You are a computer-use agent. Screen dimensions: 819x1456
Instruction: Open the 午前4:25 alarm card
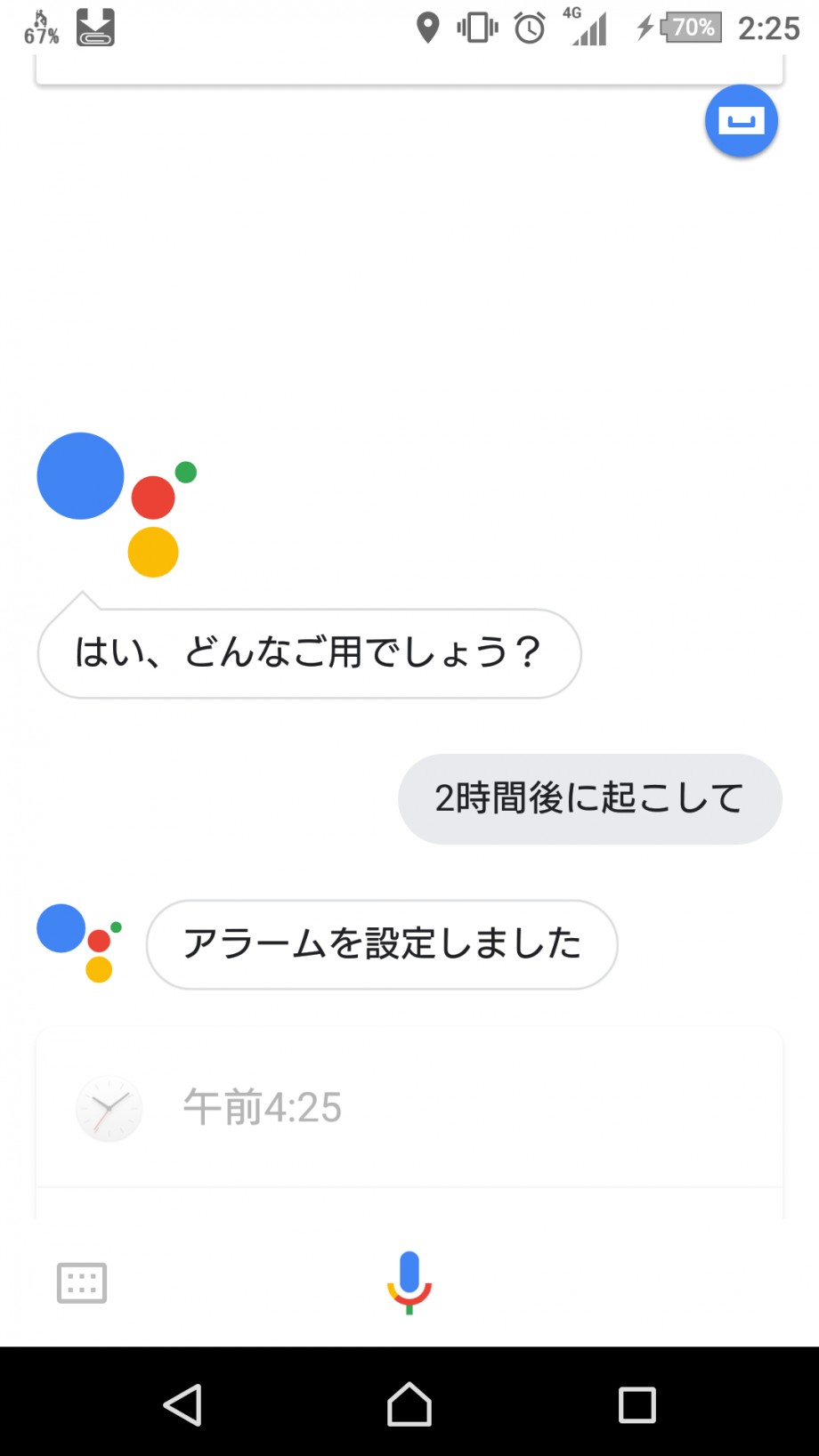click(409, 1108)
